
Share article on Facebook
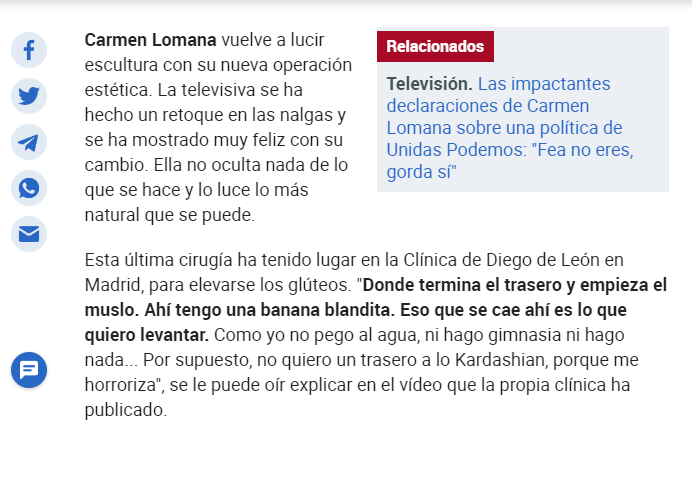coord(29,50)
